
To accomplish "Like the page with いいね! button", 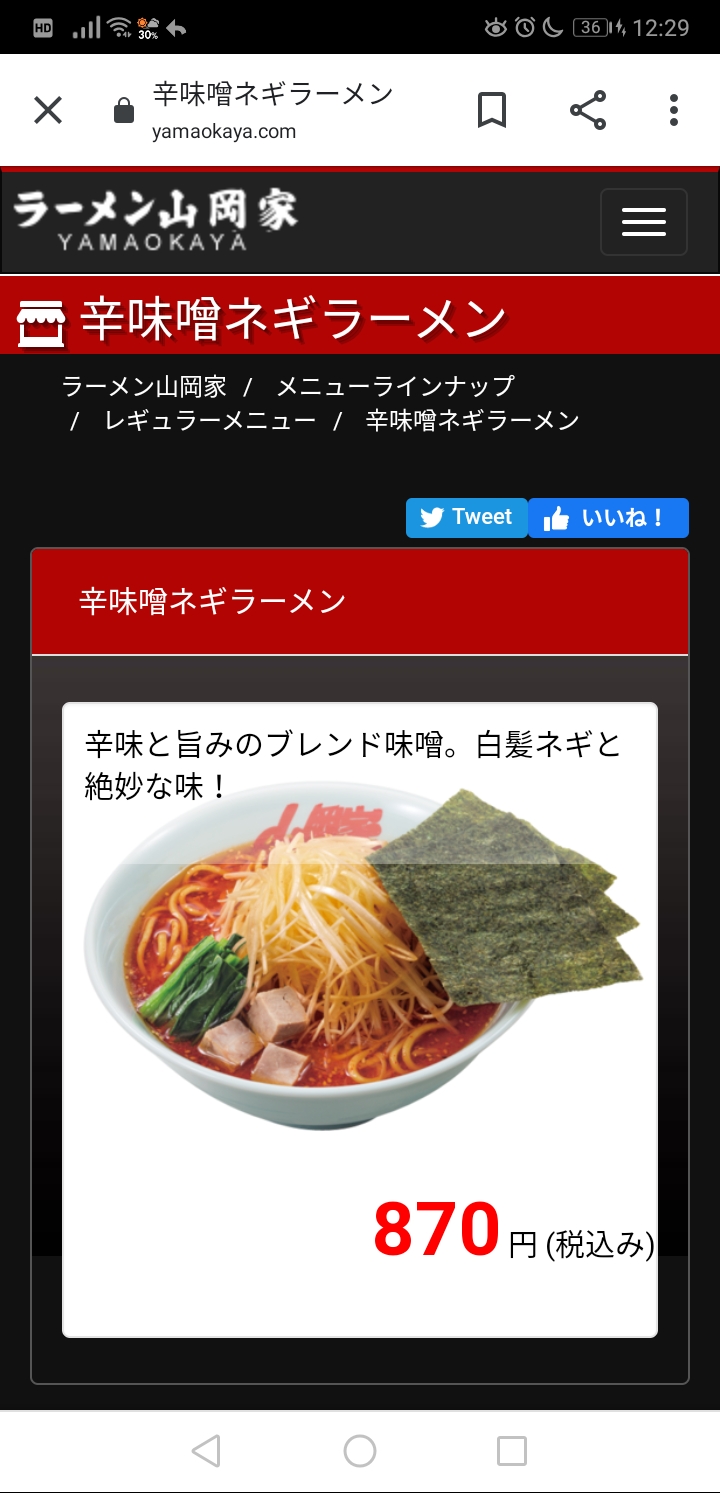I will pyautogui.click(x=608, y=518).
